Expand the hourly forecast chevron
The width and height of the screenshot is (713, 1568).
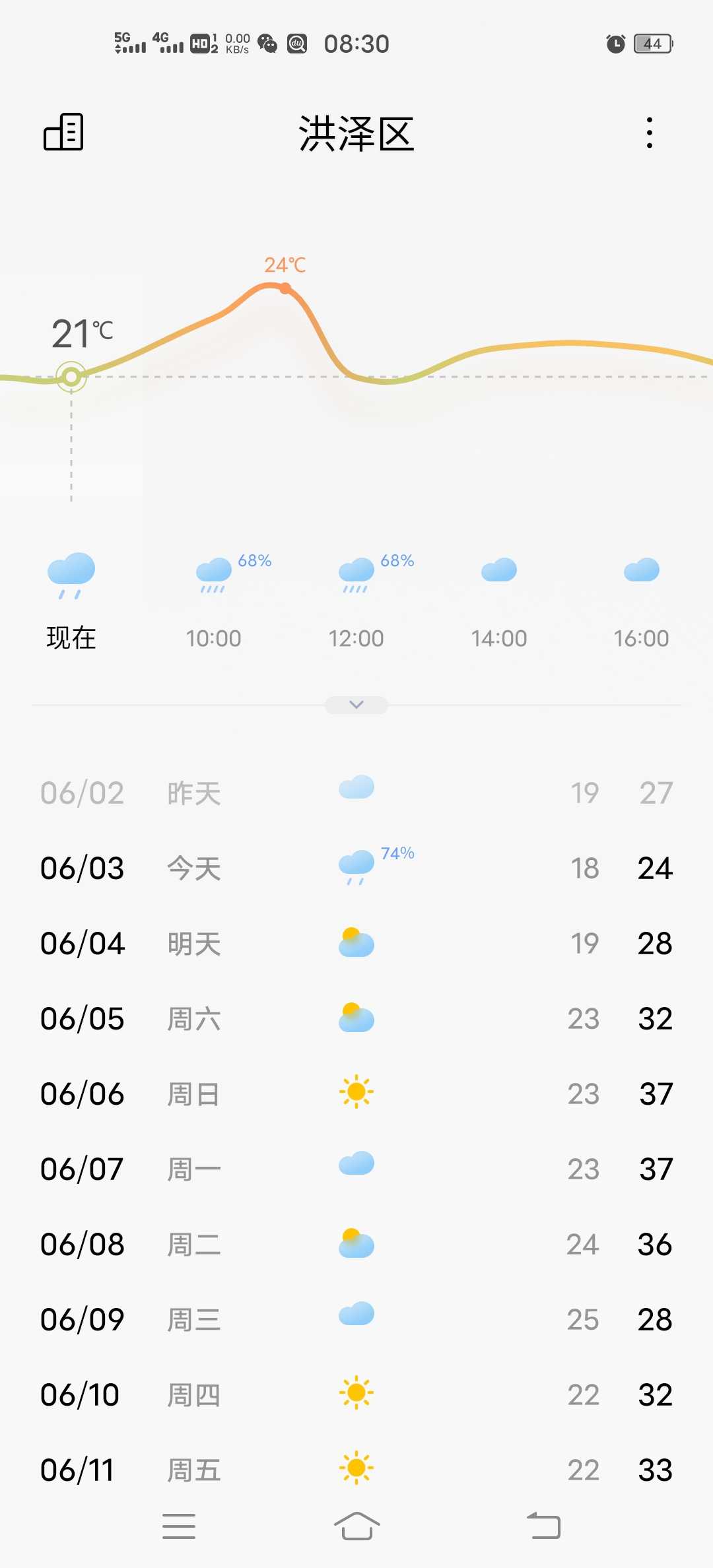(356, 705)
